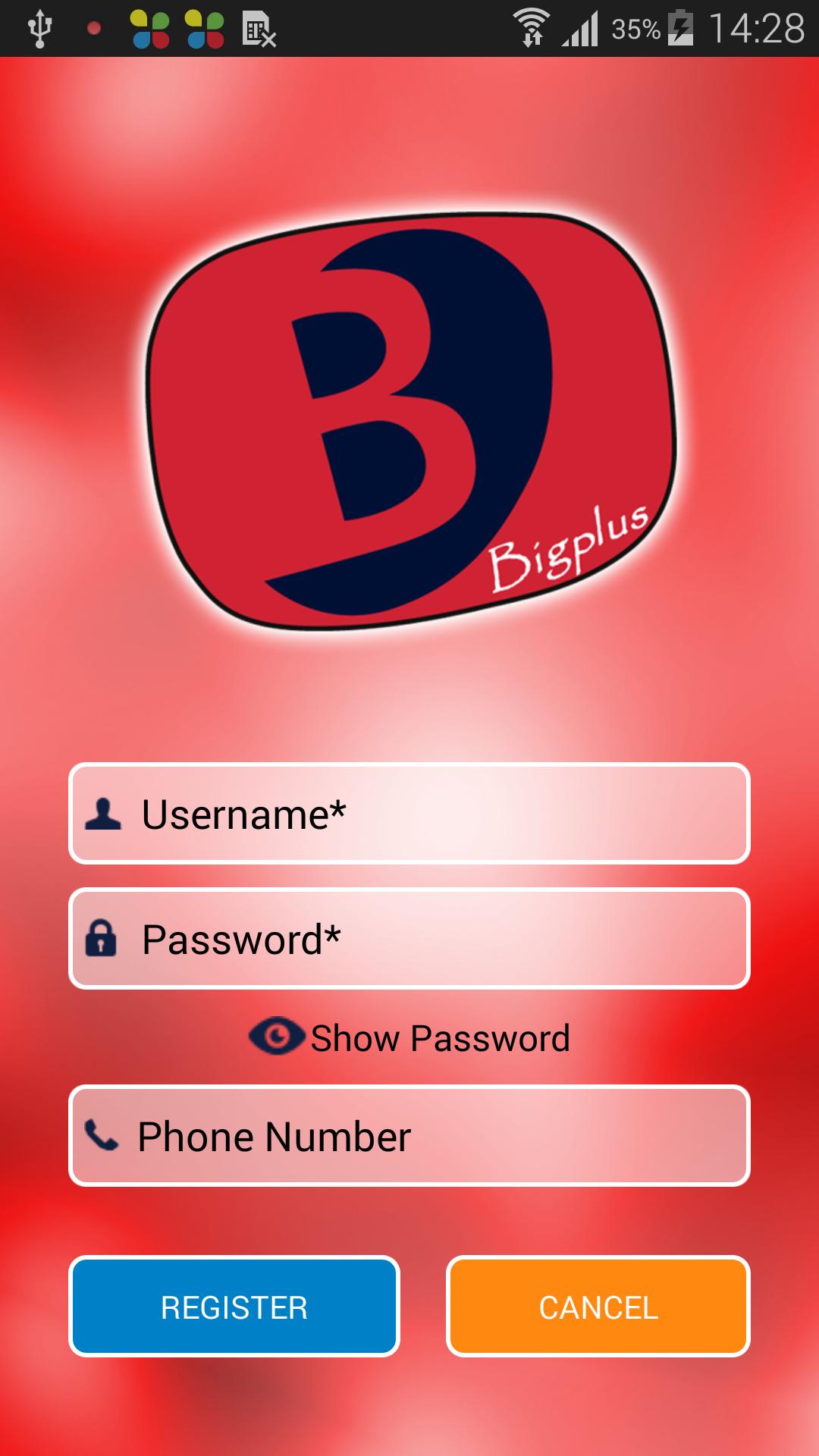Toggle Show Password
Screen dimensions: 819x1456
[409, 1037]
